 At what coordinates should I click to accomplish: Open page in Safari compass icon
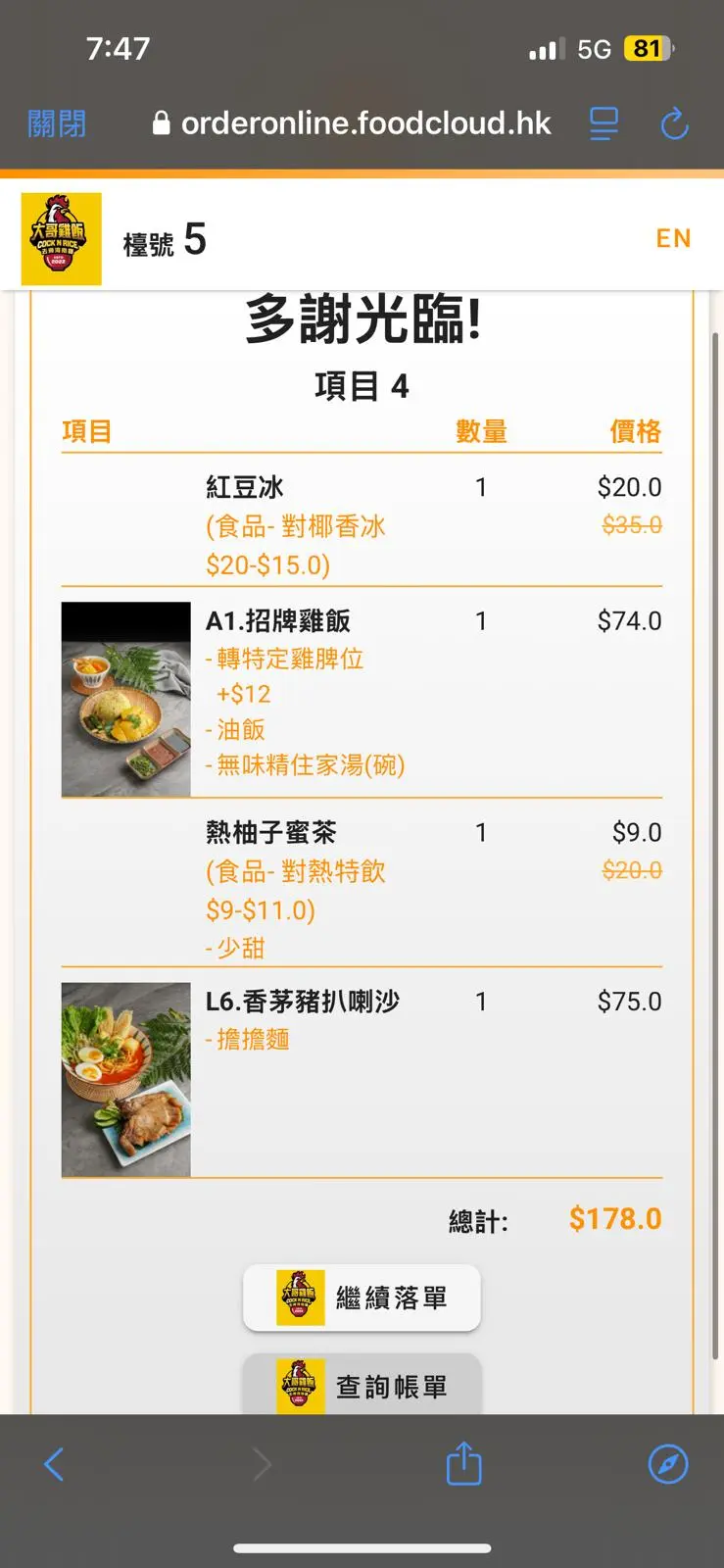668,1464
